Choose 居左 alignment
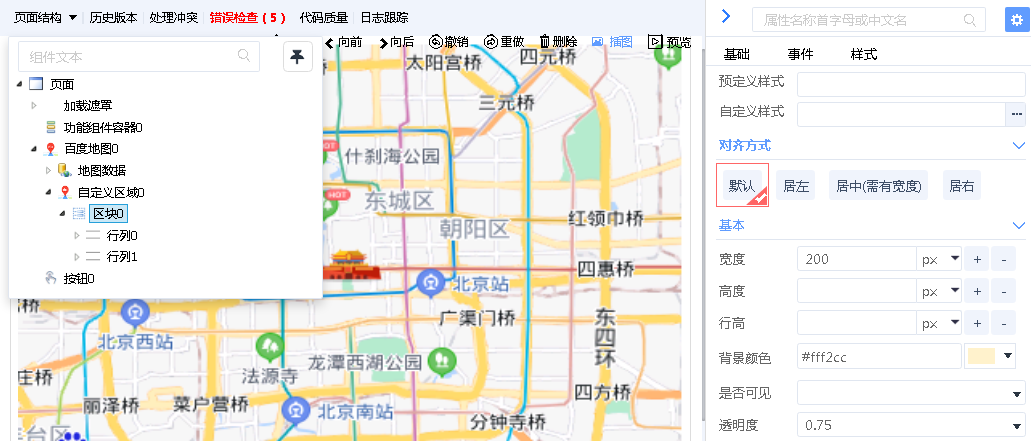The image size is (1031, 441). click(796, 185)
